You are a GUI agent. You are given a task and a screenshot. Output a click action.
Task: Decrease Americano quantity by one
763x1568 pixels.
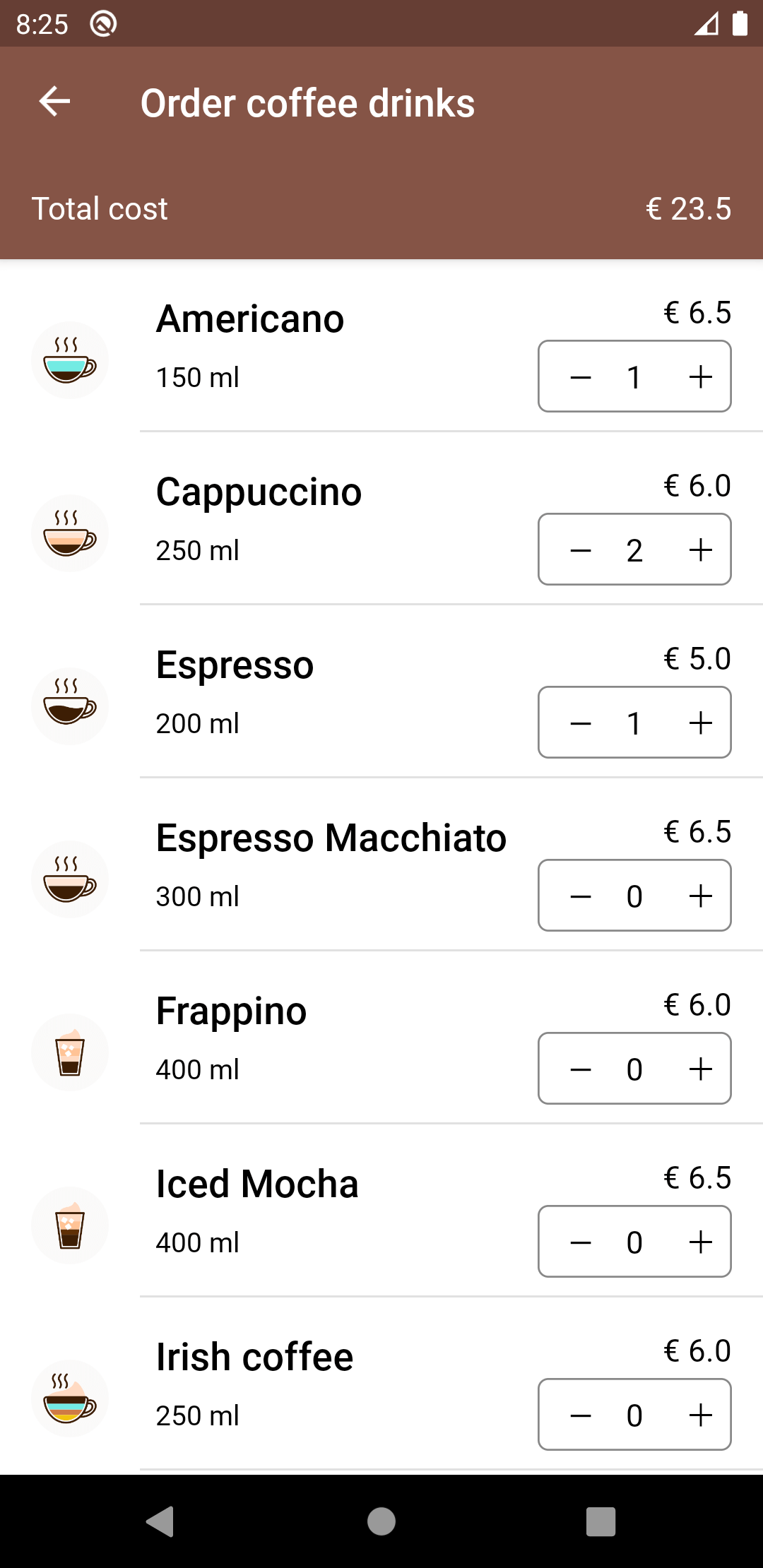pos(581,376)
